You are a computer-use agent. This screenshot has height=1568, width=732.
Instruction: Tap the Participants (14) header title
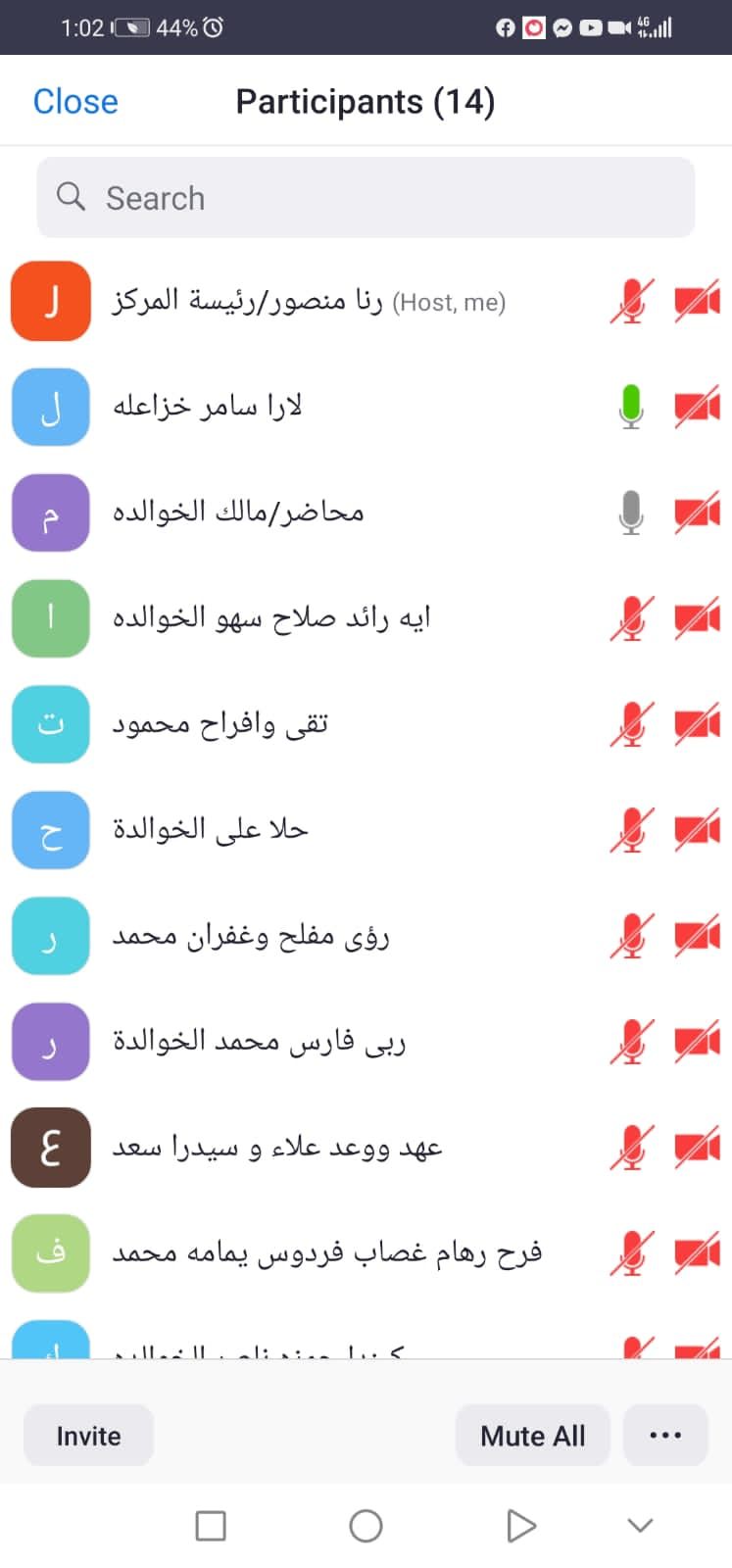pyautogui.click(x=366, y=100)
